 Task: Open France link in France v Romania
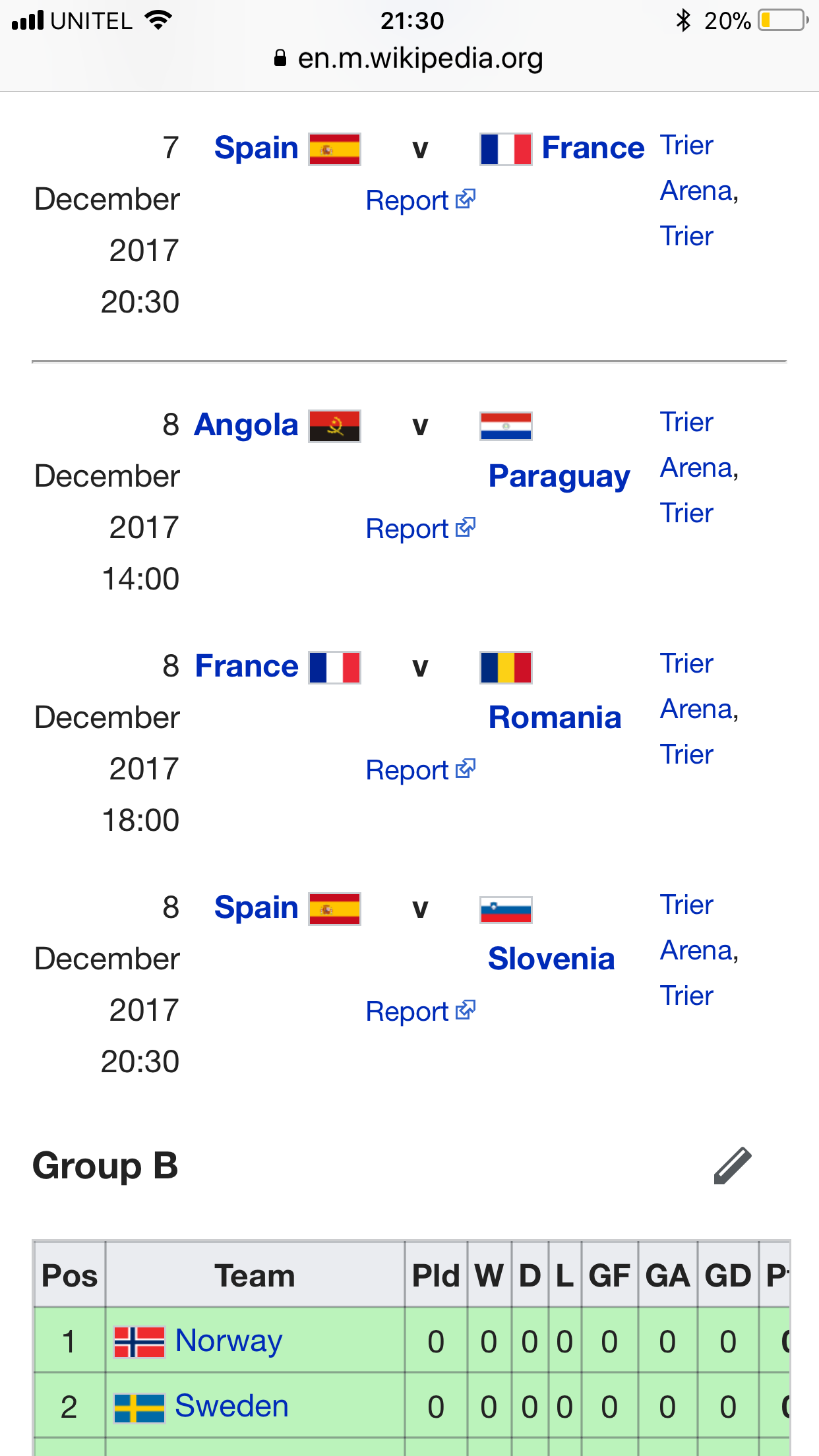(x=247, y=667)
